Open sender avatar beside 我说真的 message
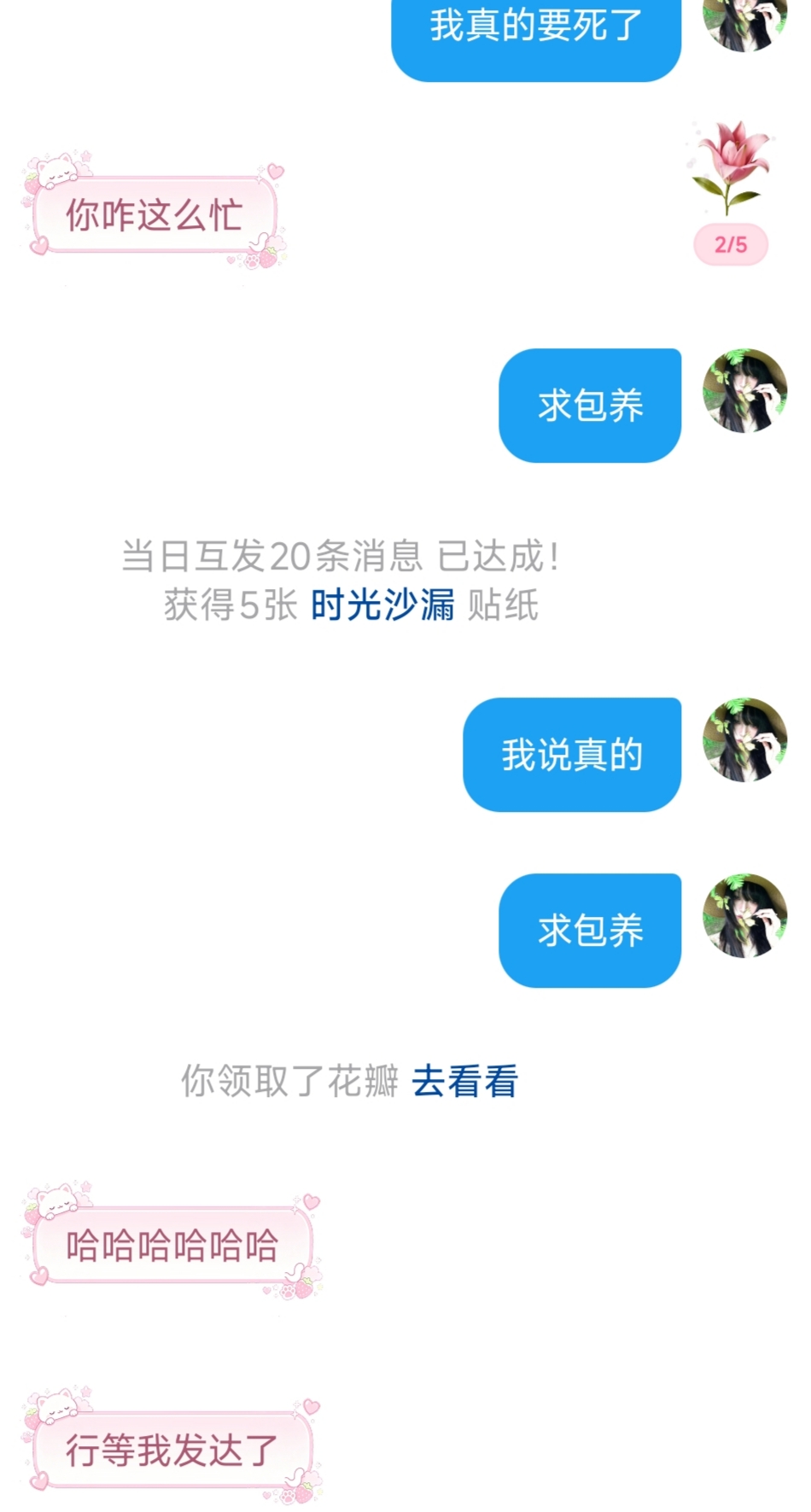The height and width of the screenshot is (1512, 811). (x=744, y=739)
